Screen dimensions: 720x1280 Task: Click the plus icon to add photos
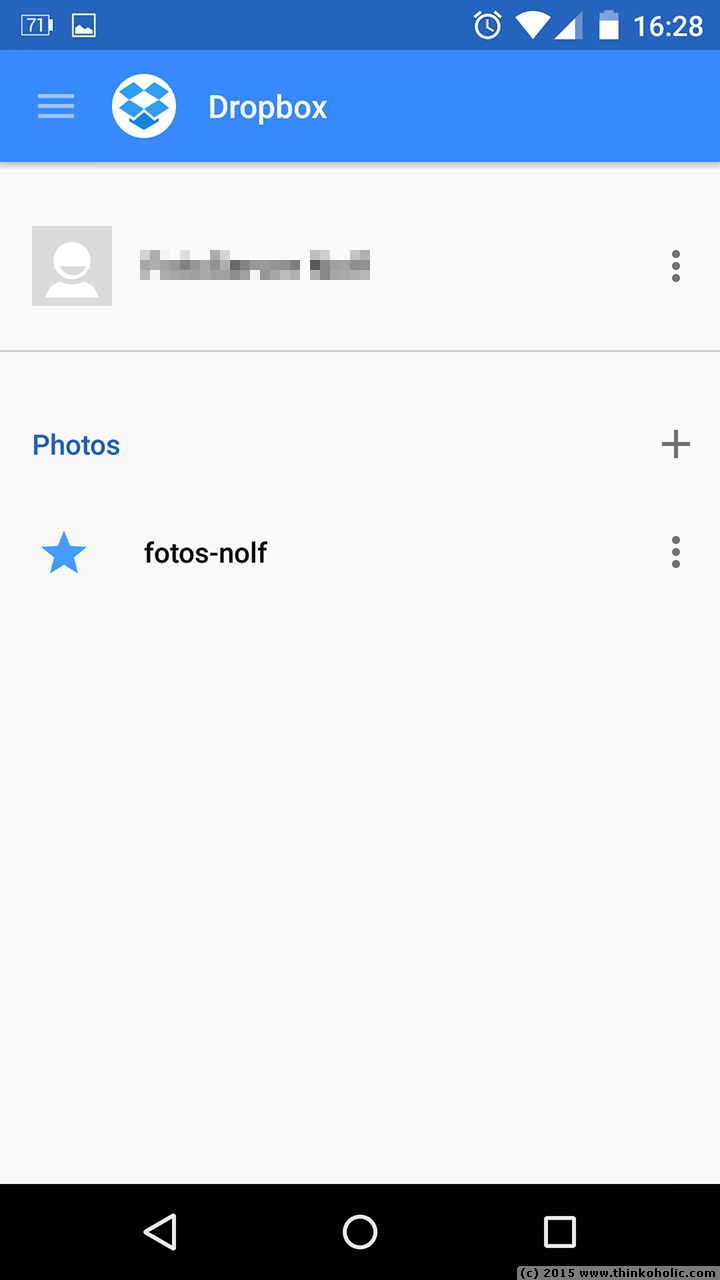pos(676,444)
